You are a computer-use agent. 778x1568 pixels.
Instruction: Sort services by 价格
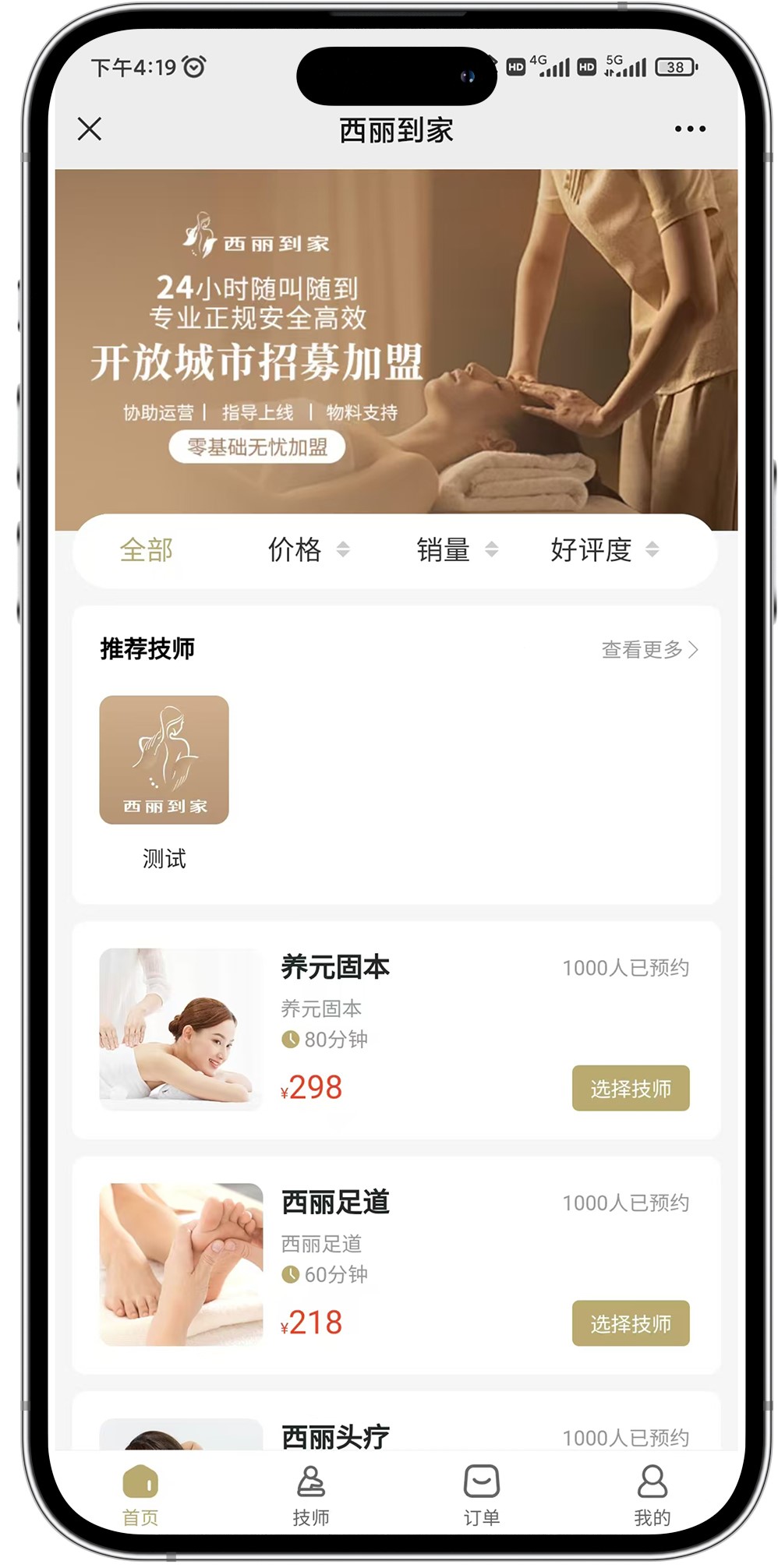tap(308, 550)
